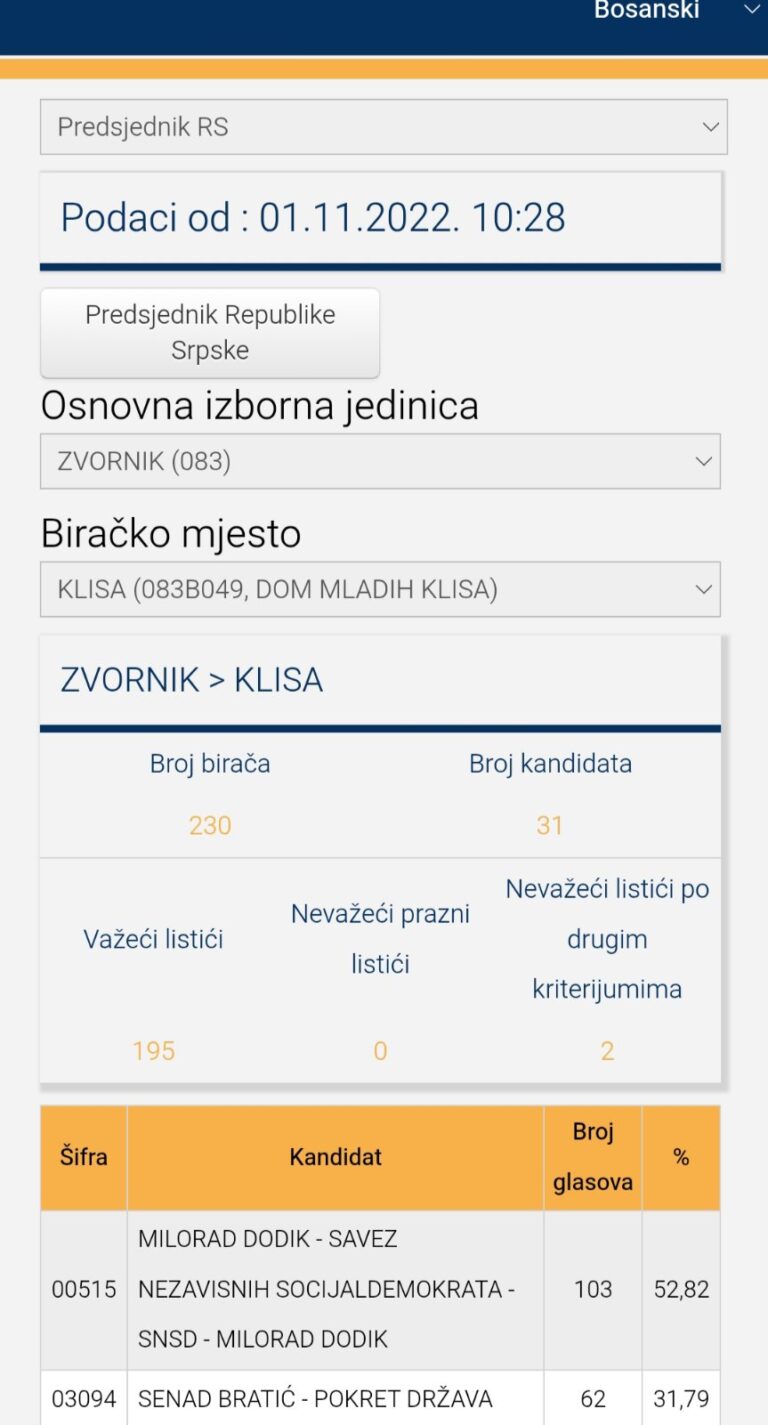
Task: Expand the Predsjednik RS race dropdown
Action: coord(383,127)
